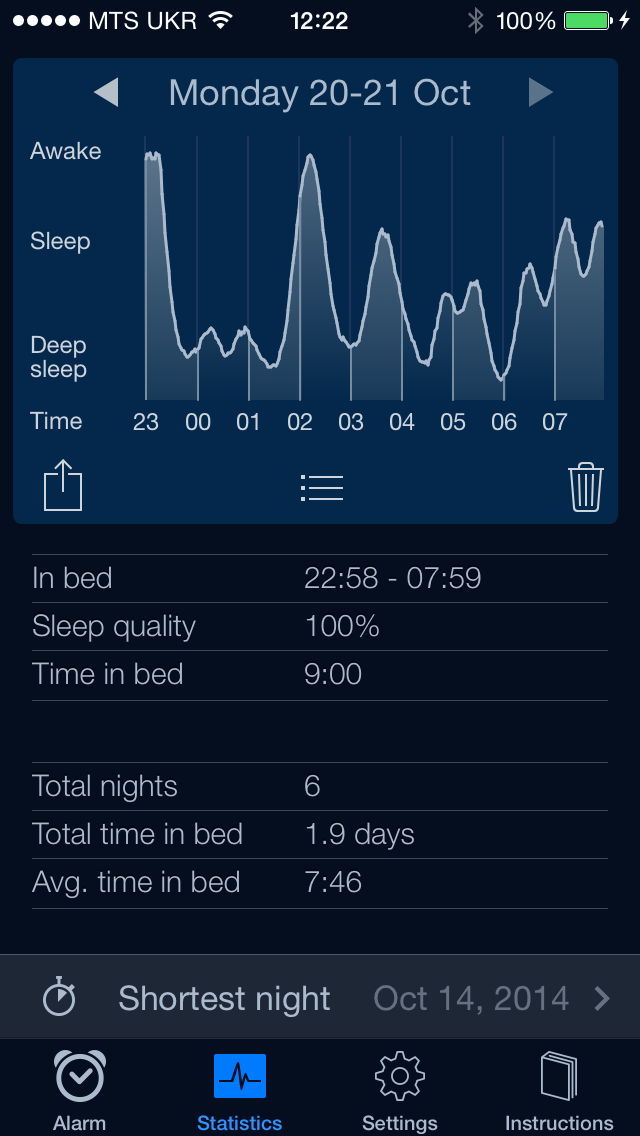Go to the previous night's sleep graph
640x1136 pixels.
(106, 93)
